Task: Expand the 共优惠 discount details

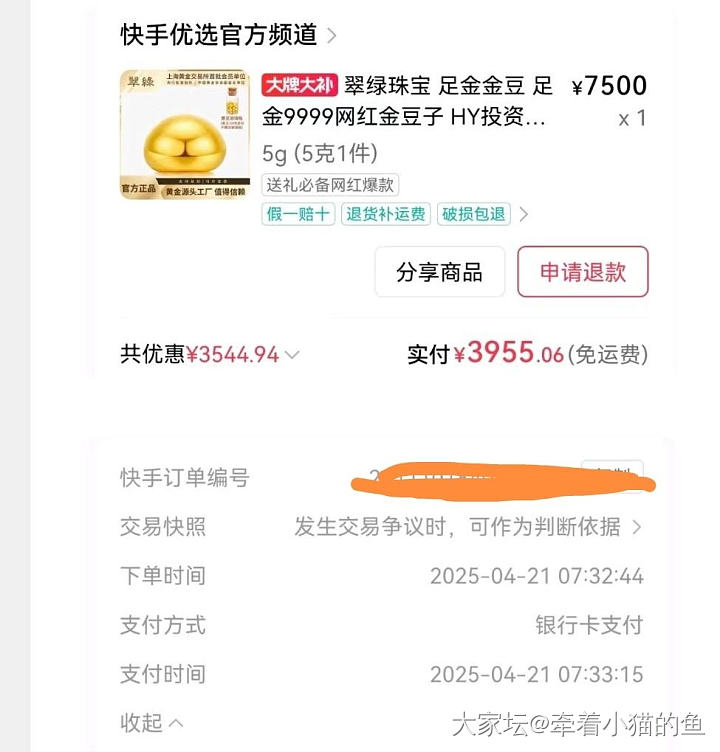Action: click(291, 354)
